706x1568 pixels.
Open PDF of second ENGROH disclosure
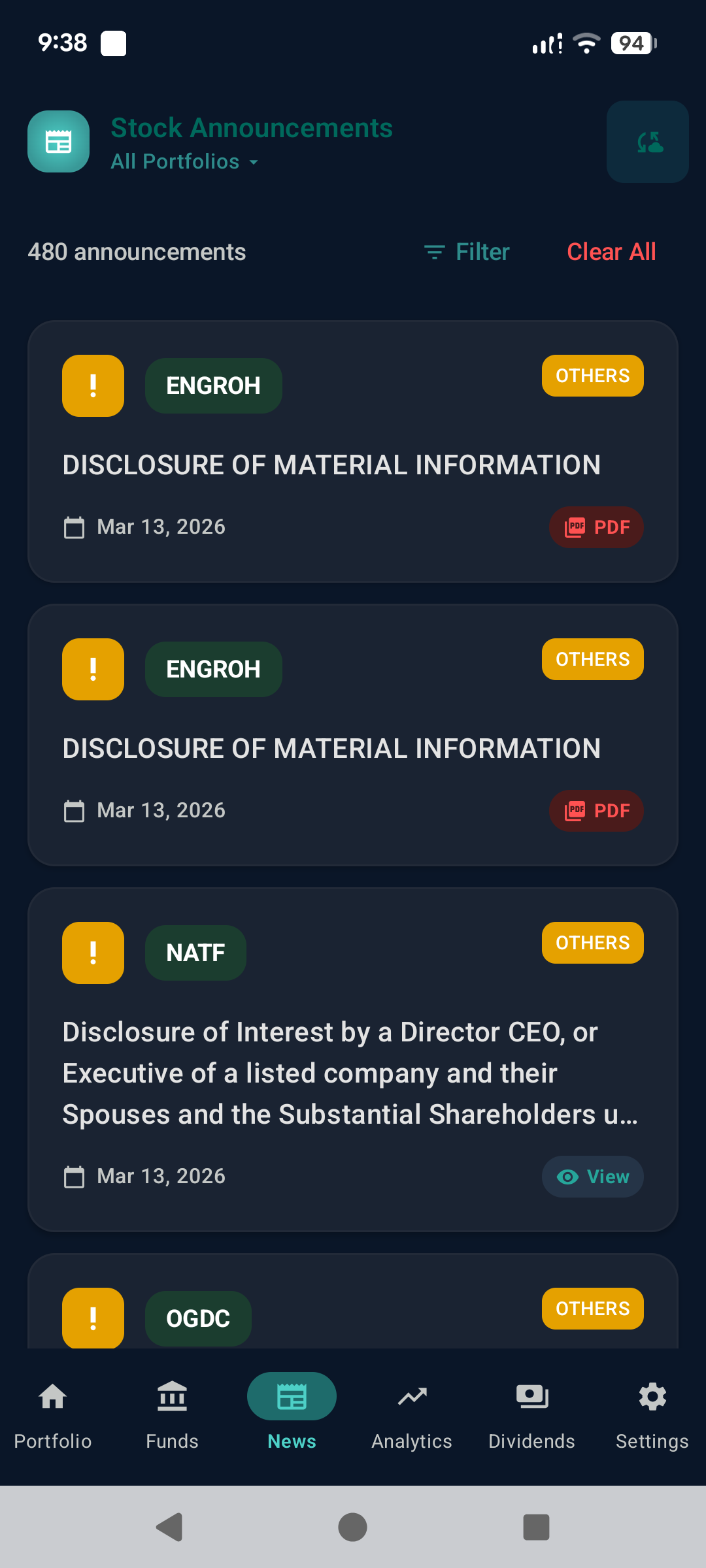596,810
